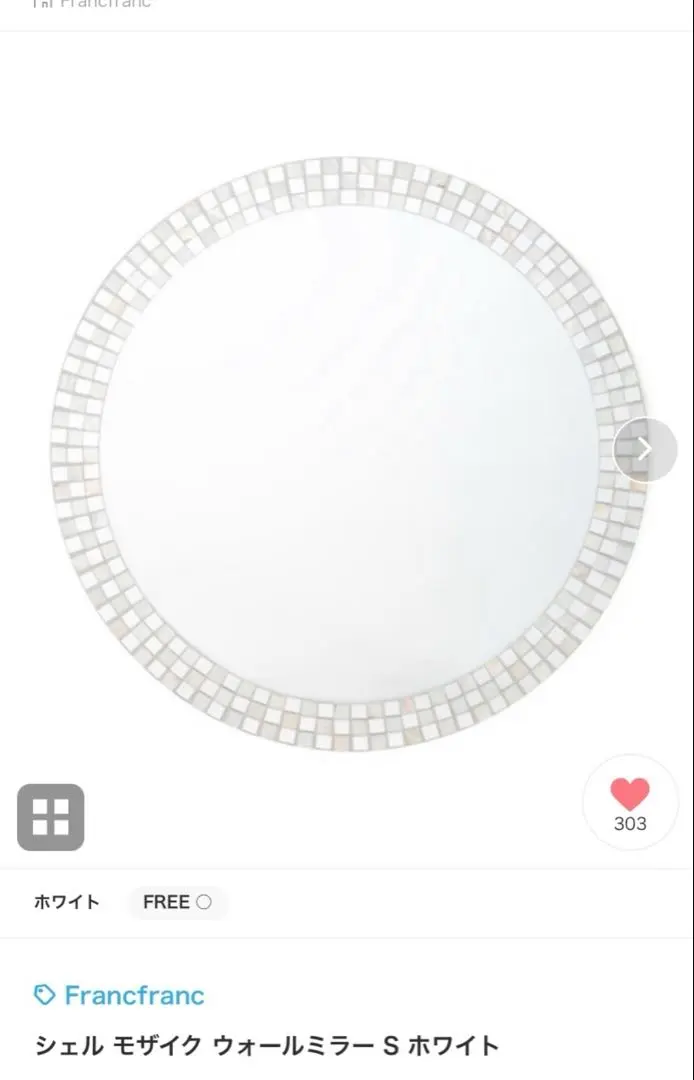This screenshot has height=1080, width=694.
Task: Open the mosaic mirror product image
Action: (347, 453)
